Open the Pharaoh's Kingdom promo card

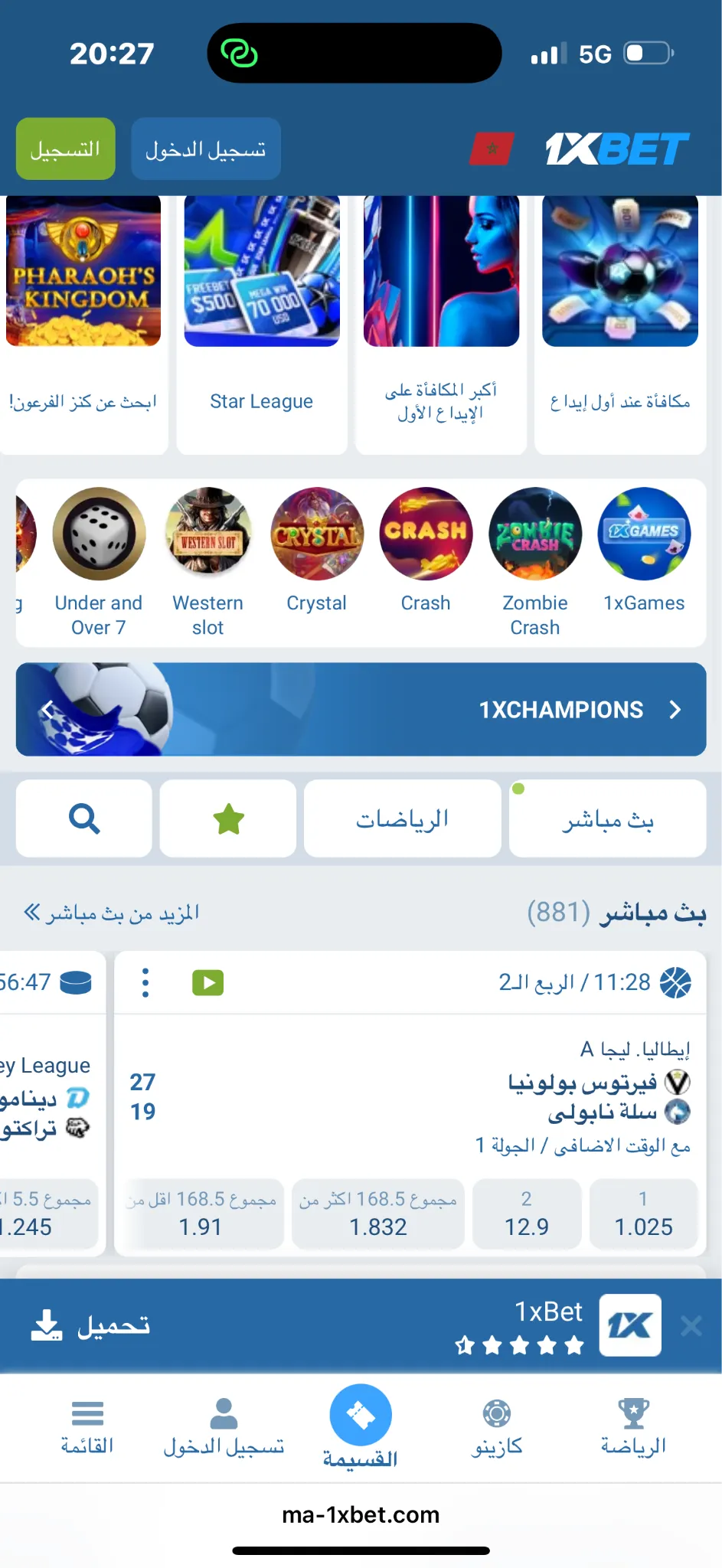tap(83, 322)
